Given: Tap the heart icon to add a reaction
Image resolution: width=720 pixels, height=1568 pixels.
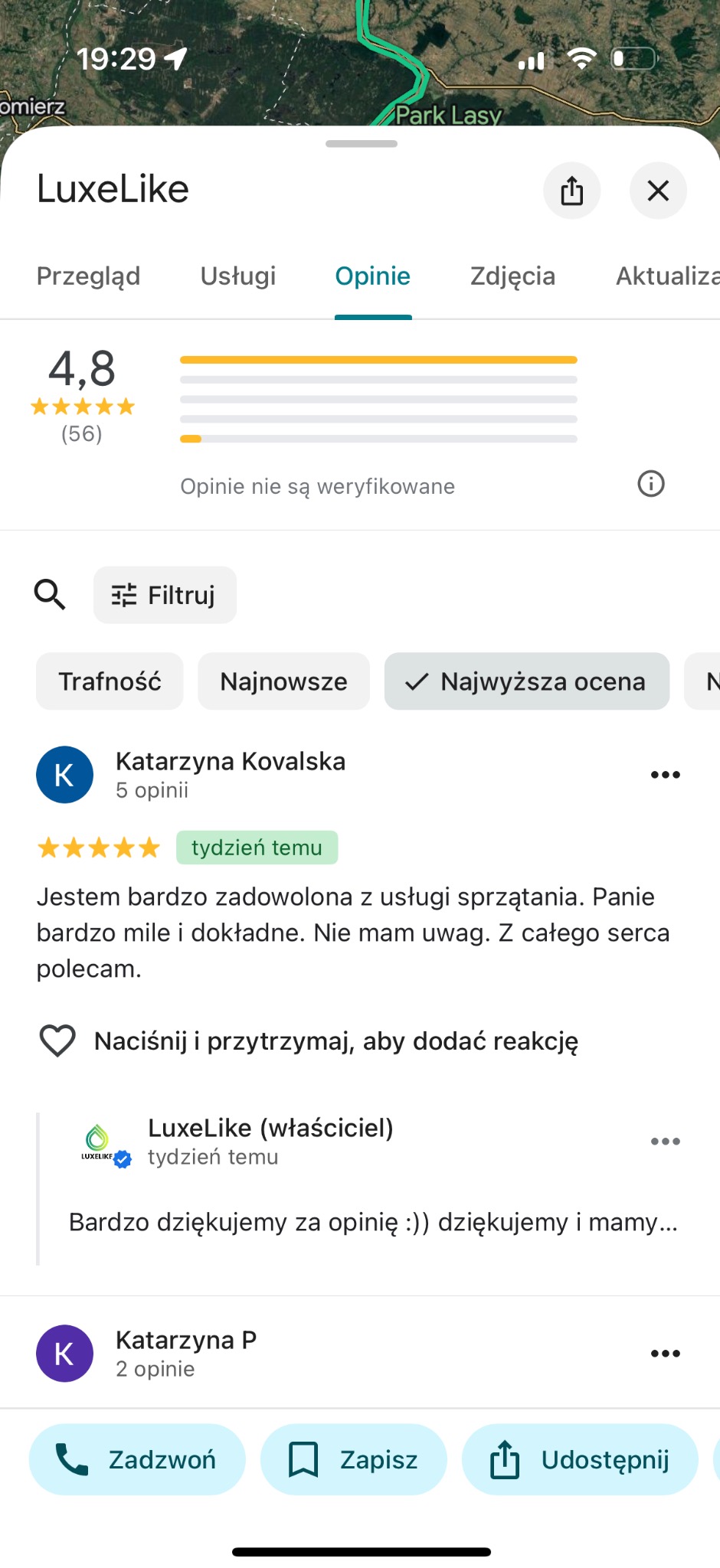Looking at the screenshot, I should [55, 1040].
